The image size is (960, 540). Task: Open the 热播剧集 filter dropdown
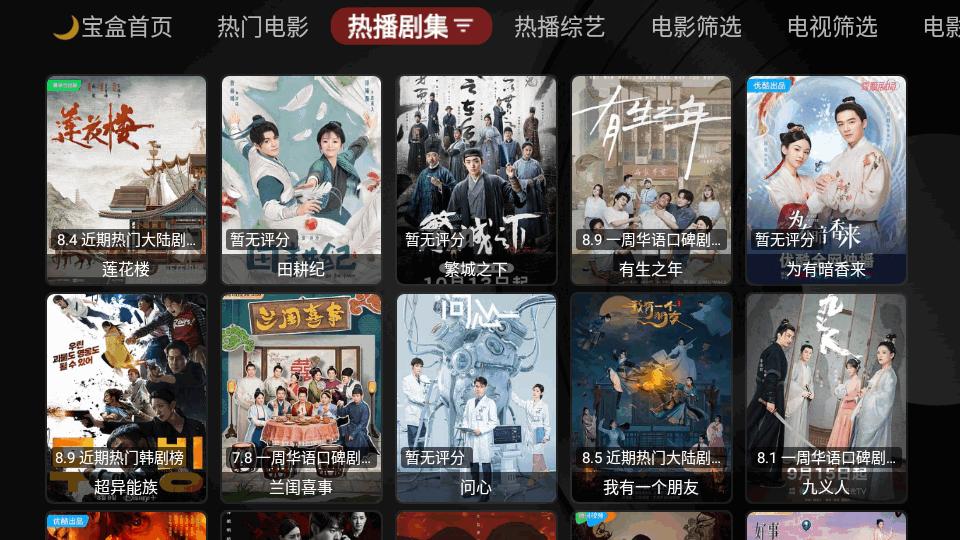pyautogui.click(x=411, y=27)
